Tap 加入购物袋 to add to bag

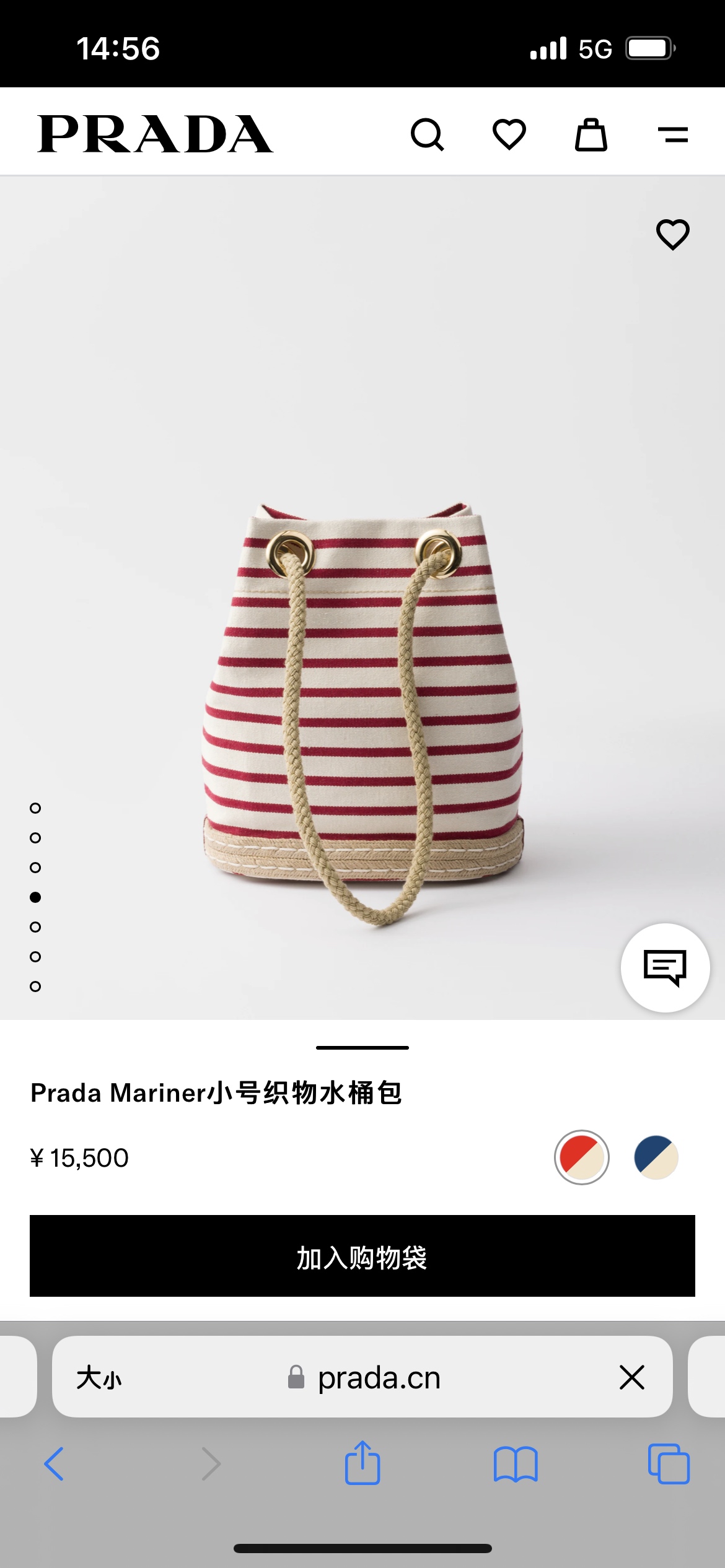(362, 1256)
